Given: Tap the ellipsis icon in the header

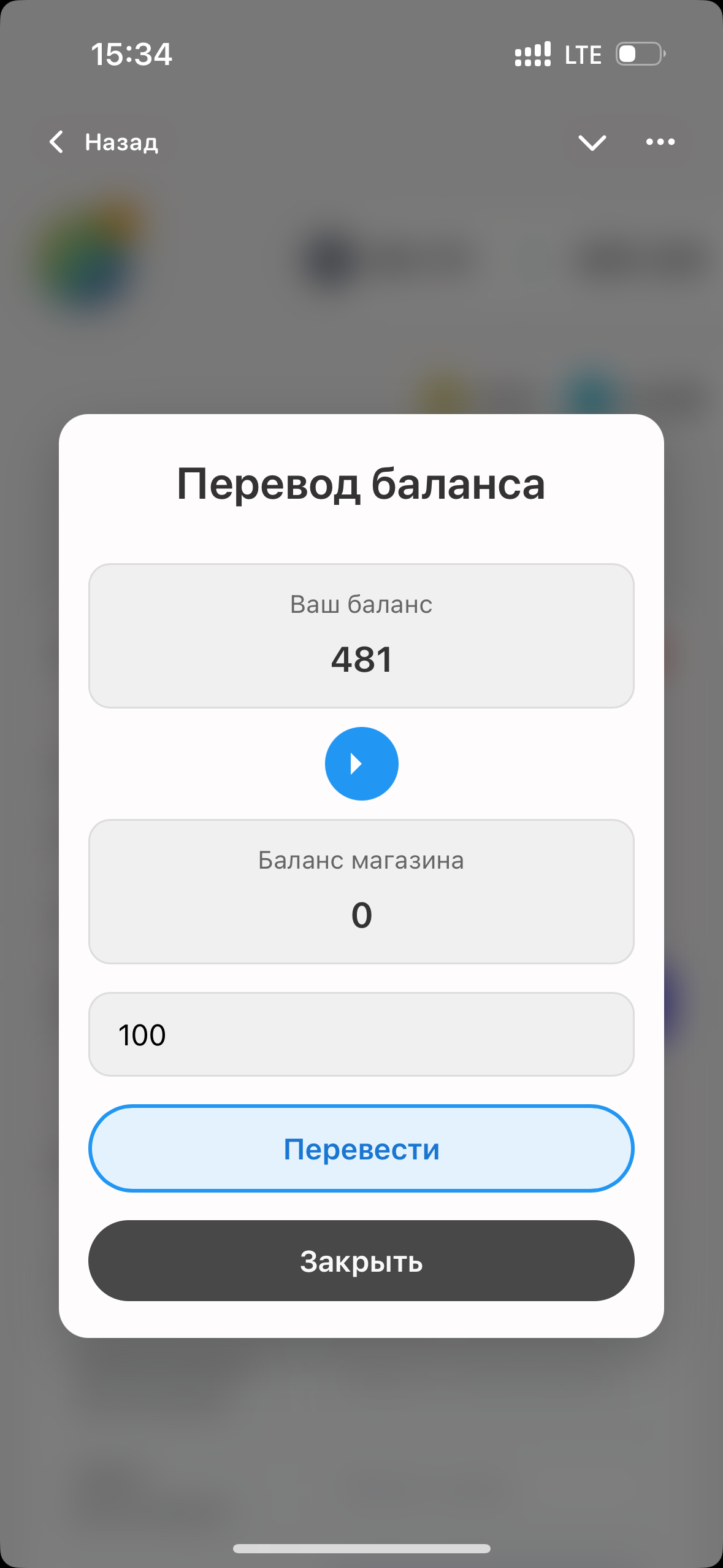Looking at the screenshot, I should [x=660, y=142].
